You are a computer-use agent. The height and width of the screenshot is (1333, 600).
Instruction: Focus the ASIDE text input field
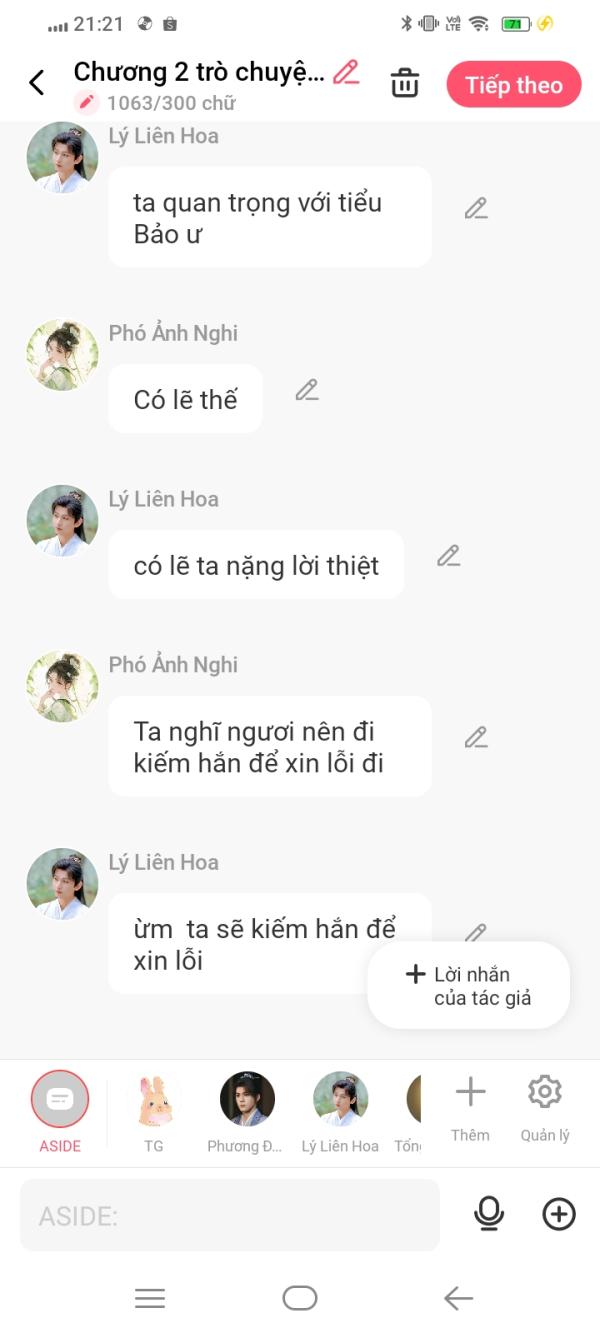click(230, 1215)
